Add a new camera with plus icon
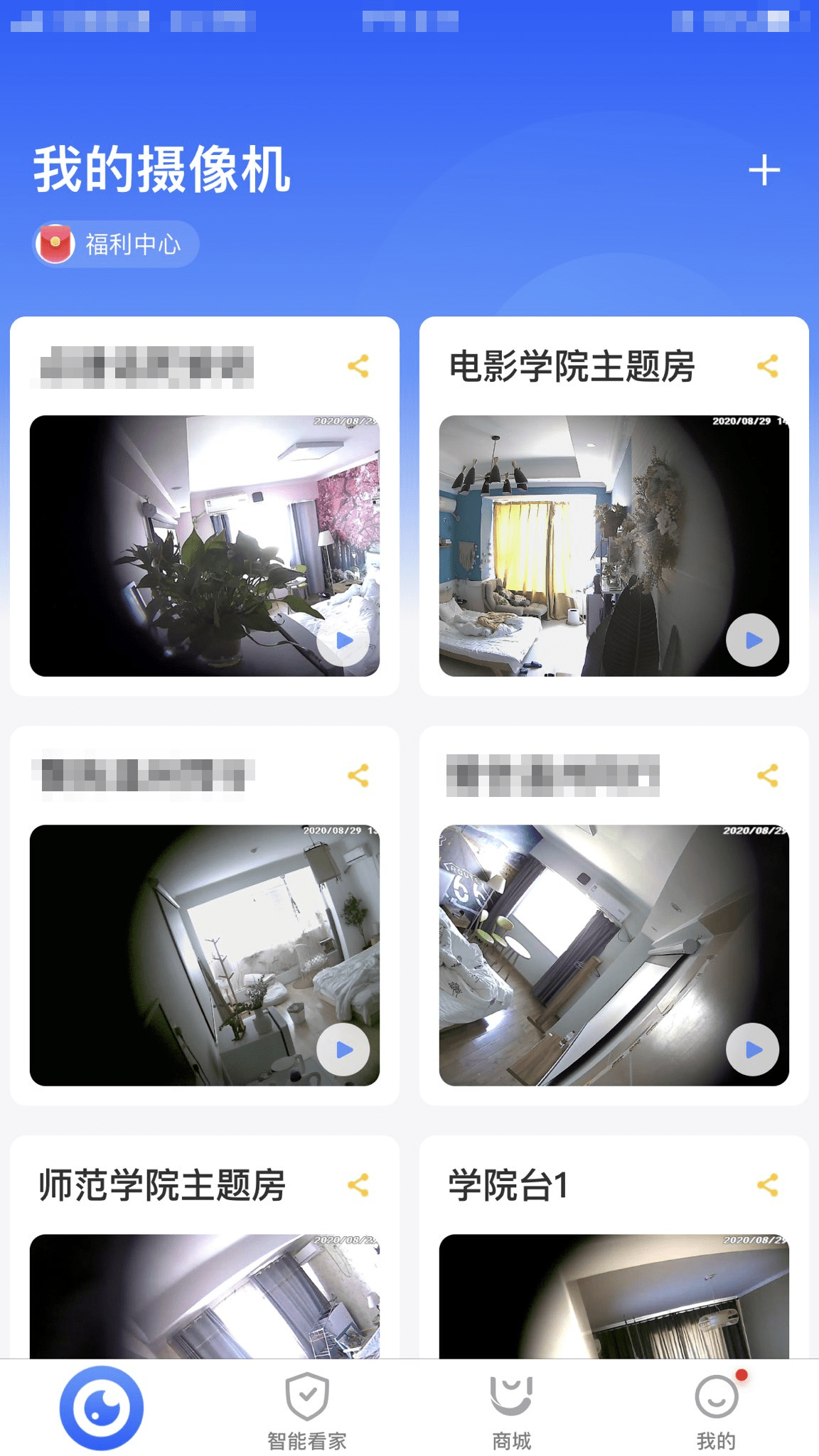 tap(764, 171)
